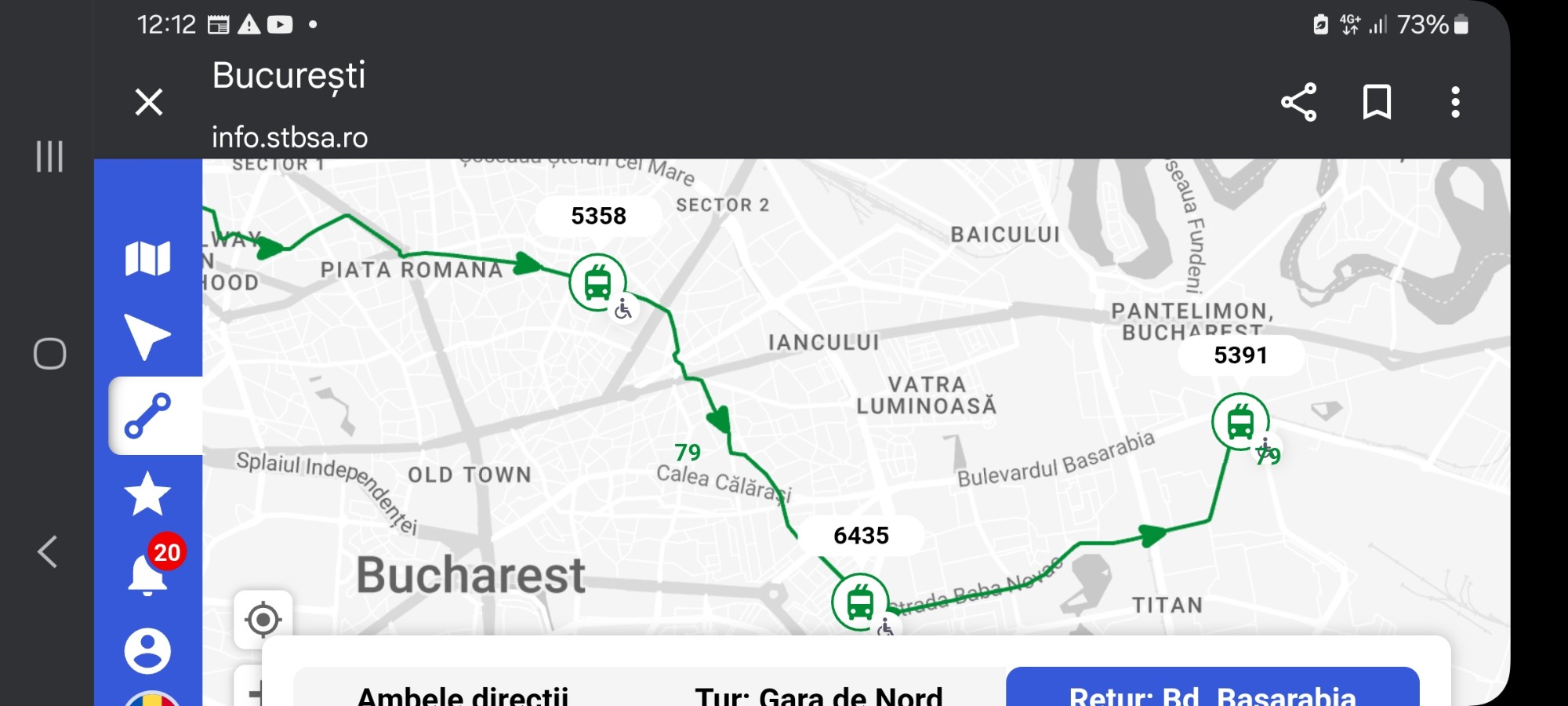Viewport: 1568px width, 706px height.
Task: Share this page link
Action: 1298,102
